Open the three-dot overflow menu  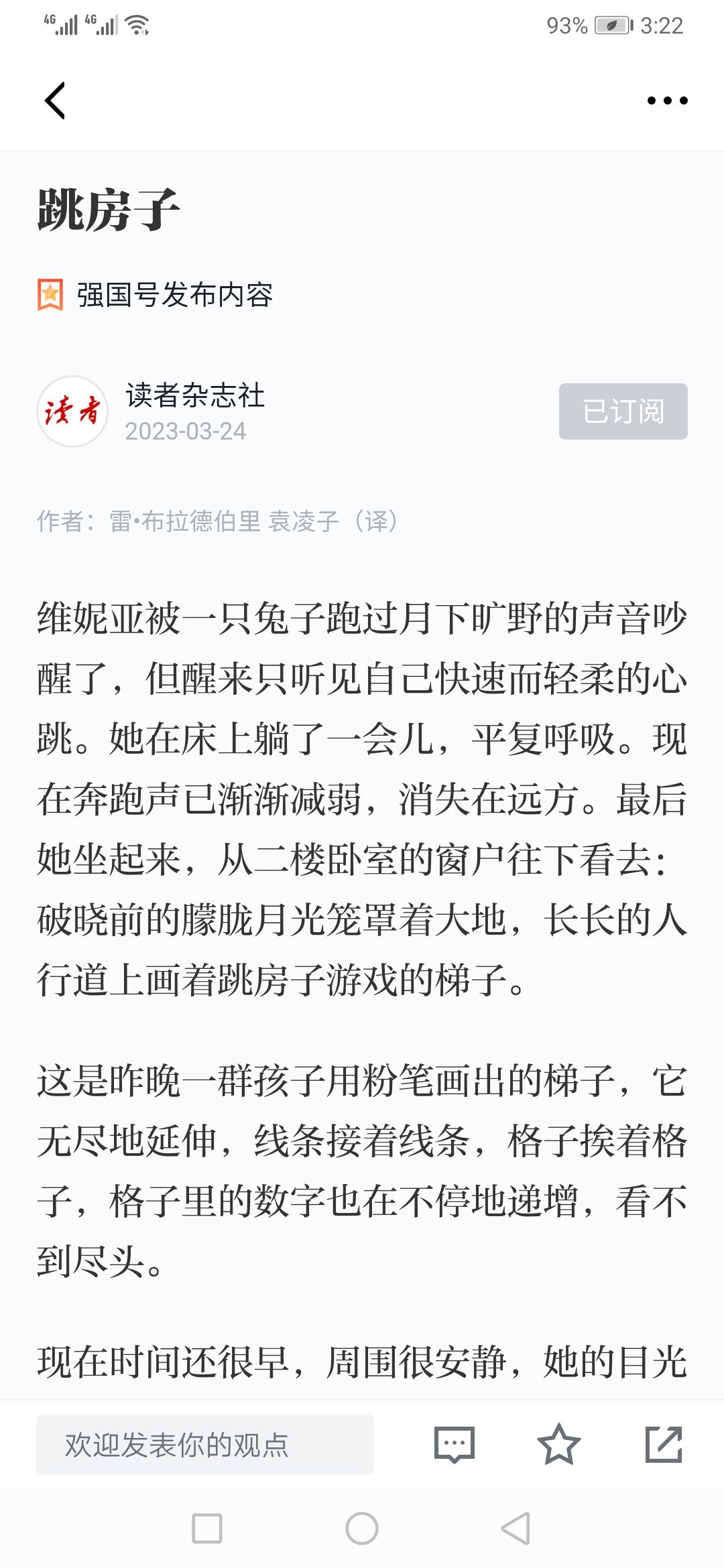coord(667,101)
